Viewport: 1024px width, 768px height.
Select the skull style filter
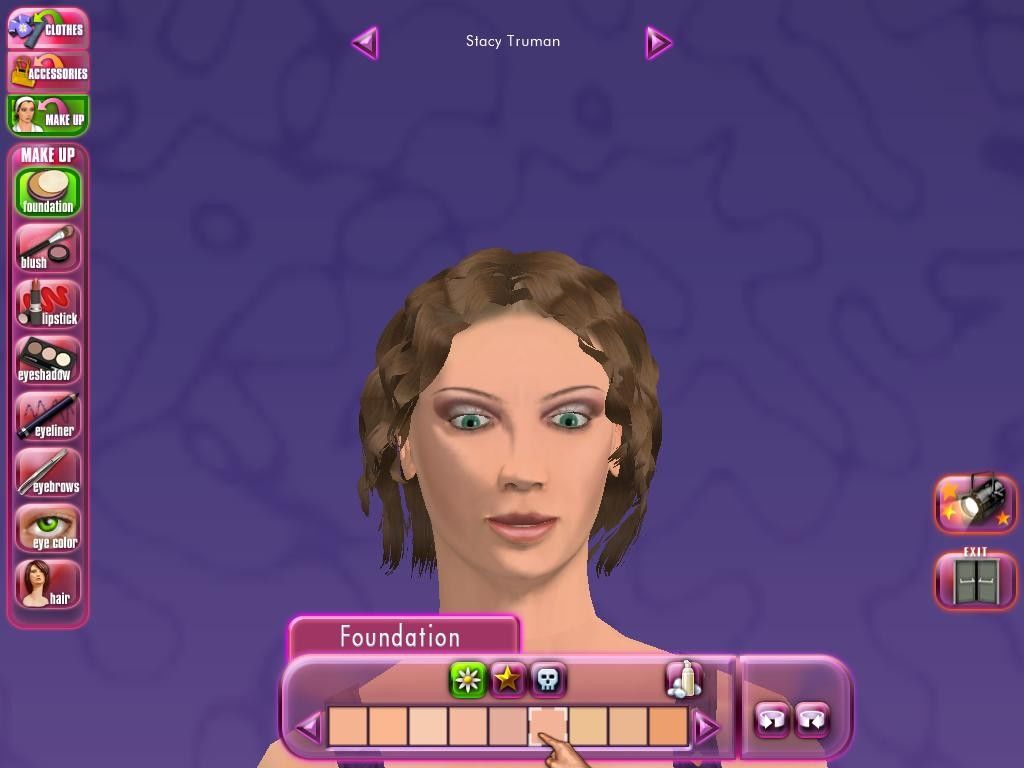point(548,680)
